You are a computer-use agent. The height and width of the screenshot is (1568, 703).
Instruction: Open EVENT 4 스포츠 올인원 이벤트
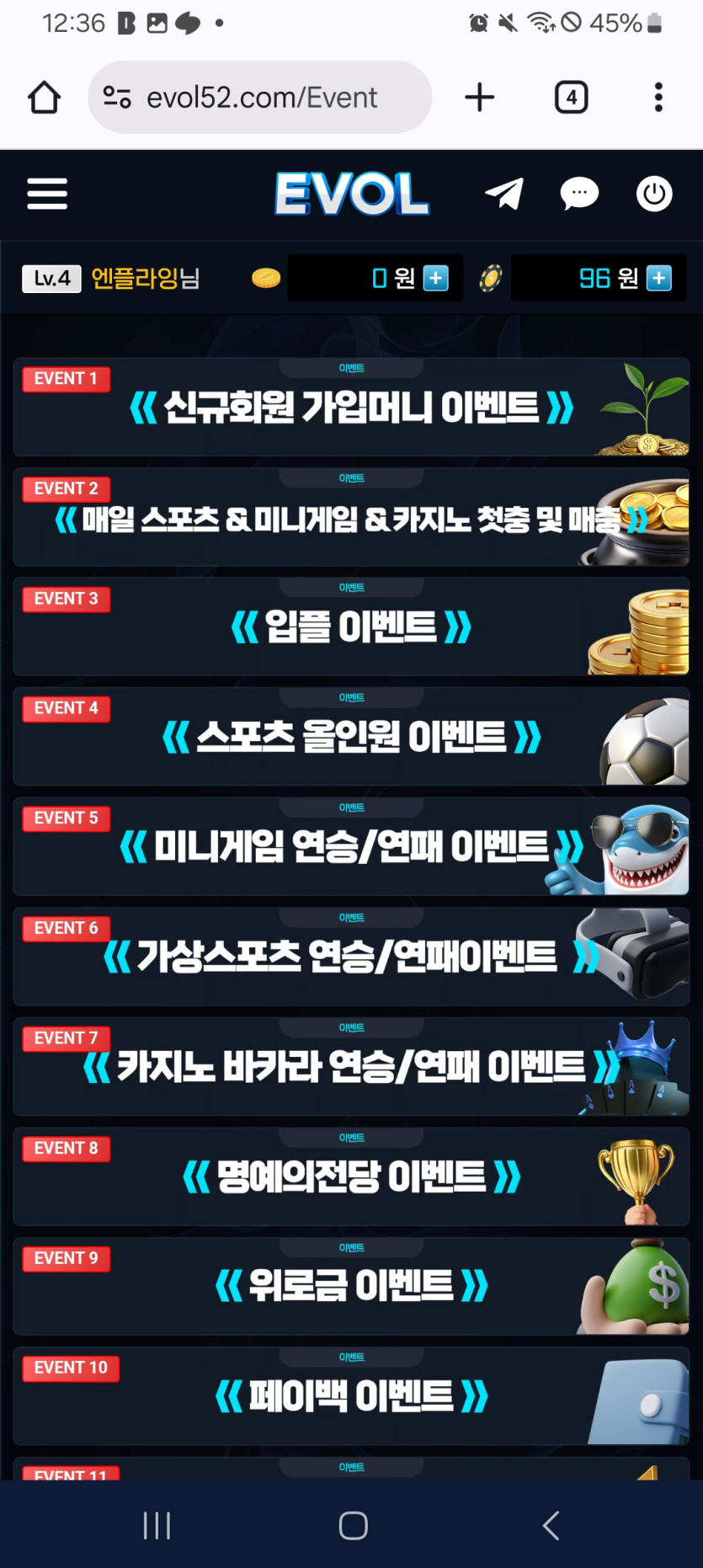pos(351,738)
